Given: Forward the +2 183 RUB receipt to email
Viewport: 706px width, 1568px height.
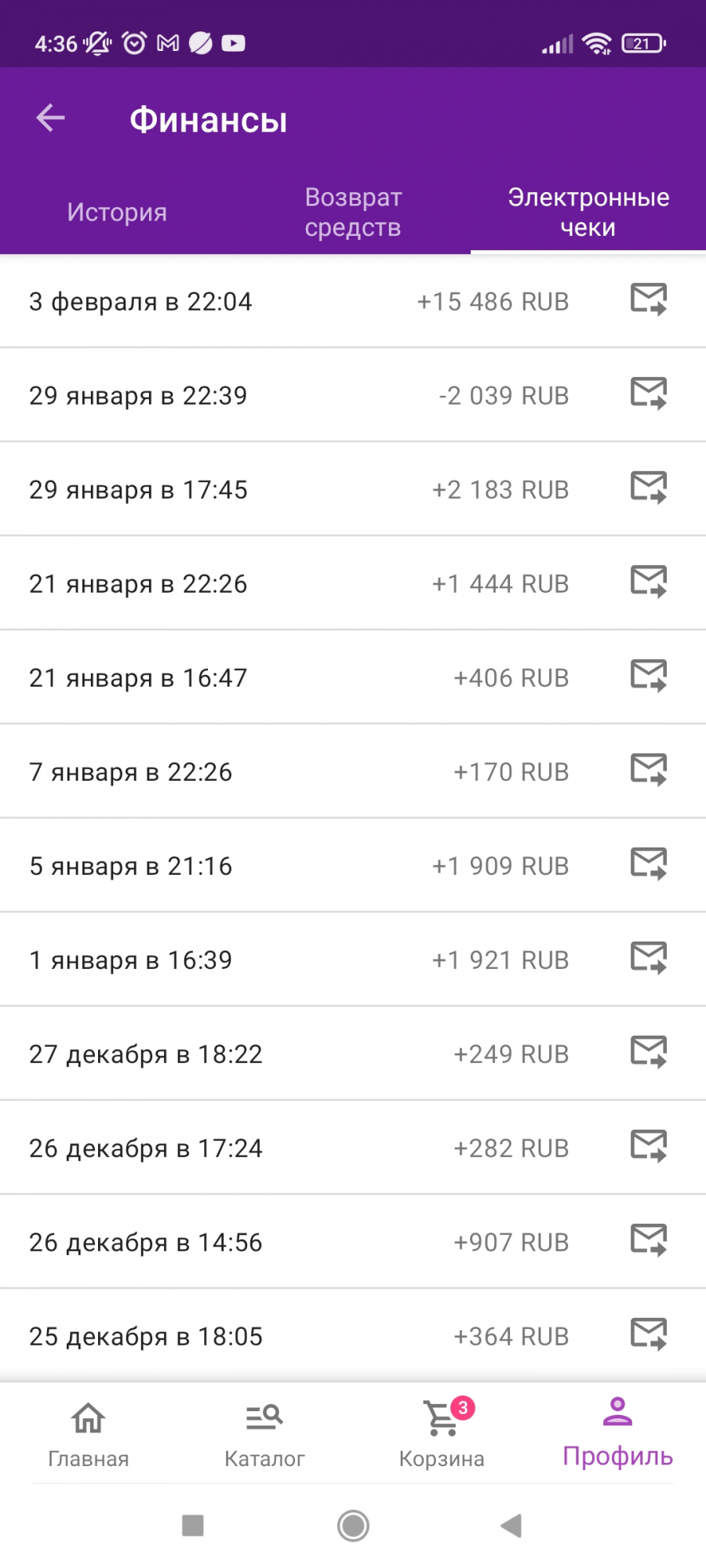Looking at the screenshot, I should click(649, 488).
